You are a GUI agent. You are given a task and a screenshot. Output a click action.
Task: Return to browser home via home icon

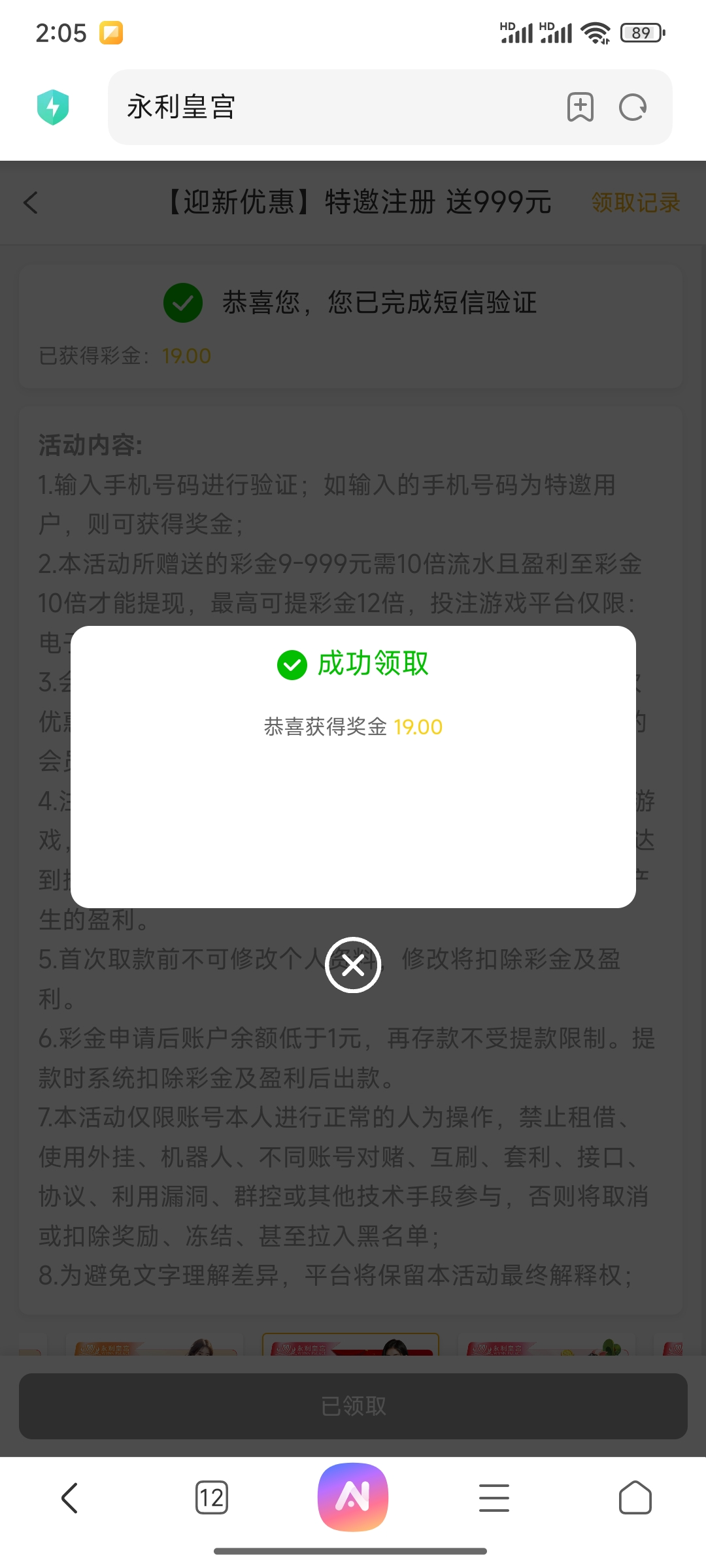point(635,1497)
